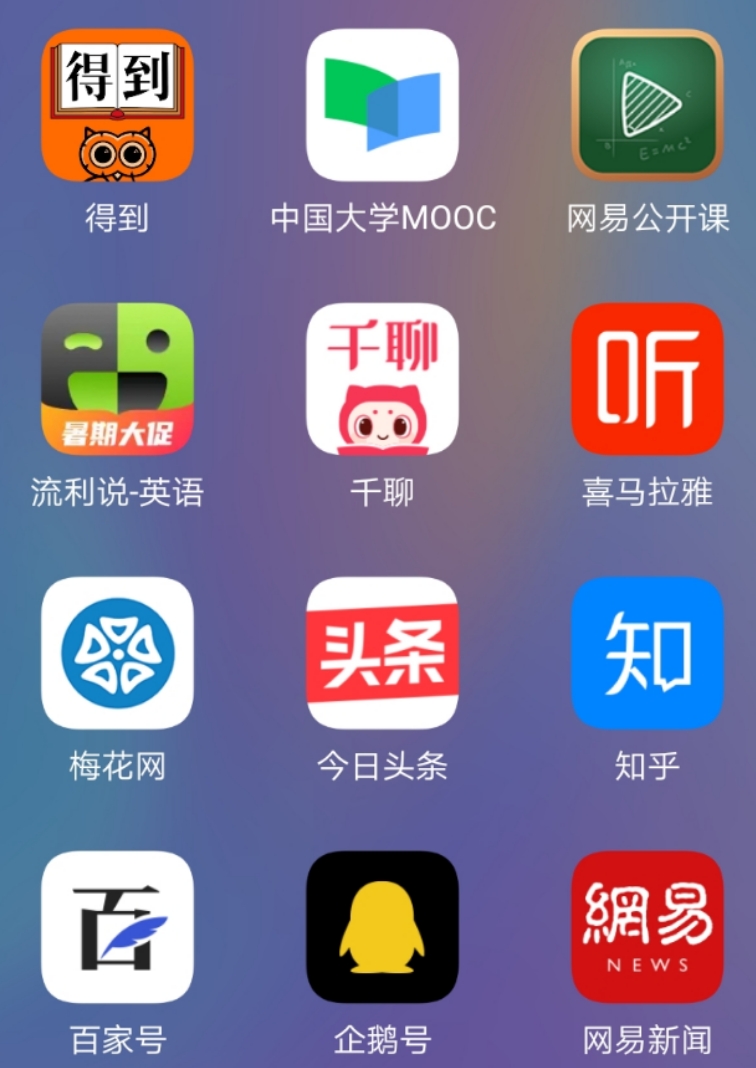Open the 得到 app
This screenshot has width=756, height=1068.
click(118, 103)
